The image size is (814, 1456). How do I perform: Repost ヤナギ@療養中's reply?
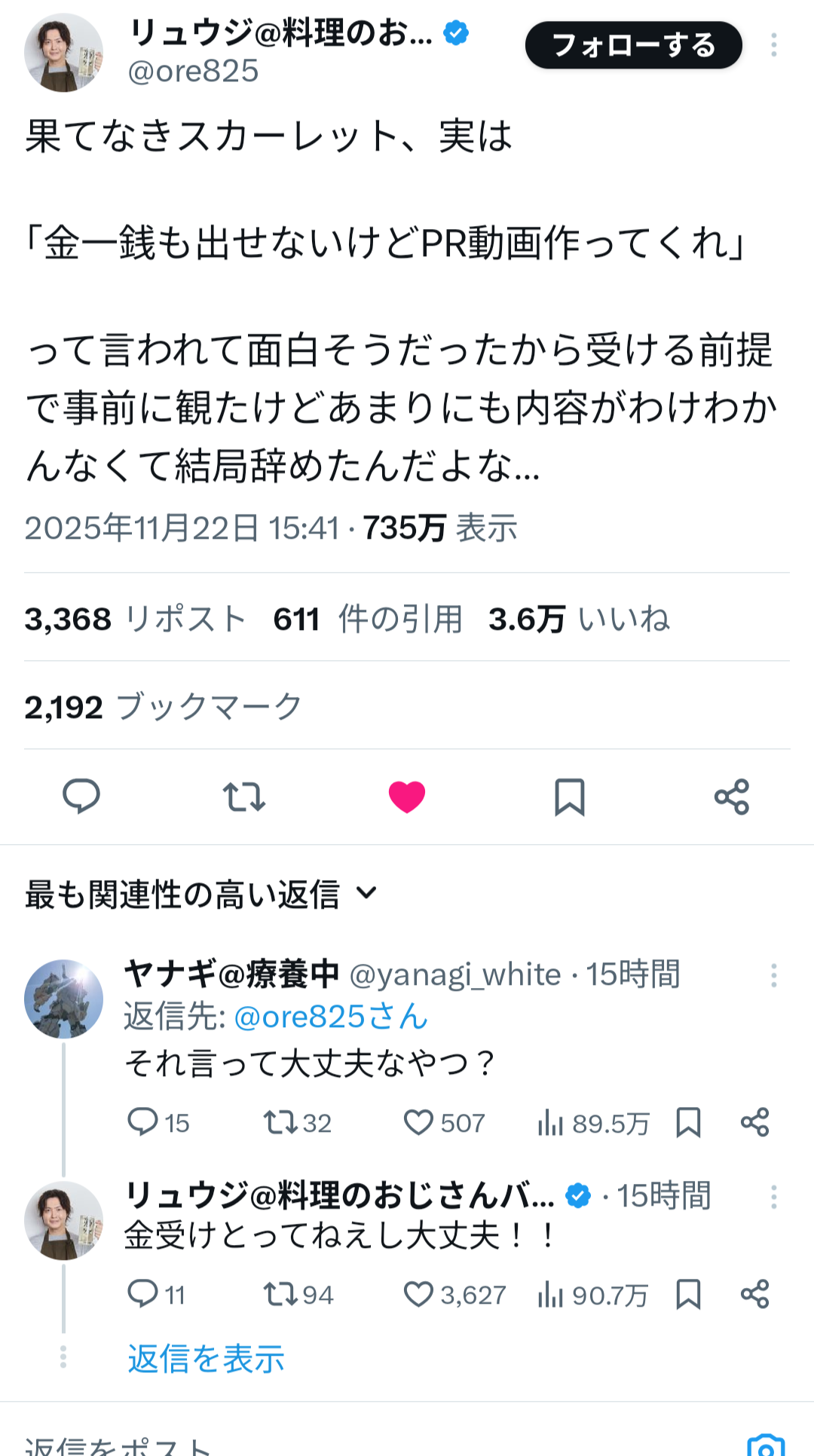[280, 1122]
